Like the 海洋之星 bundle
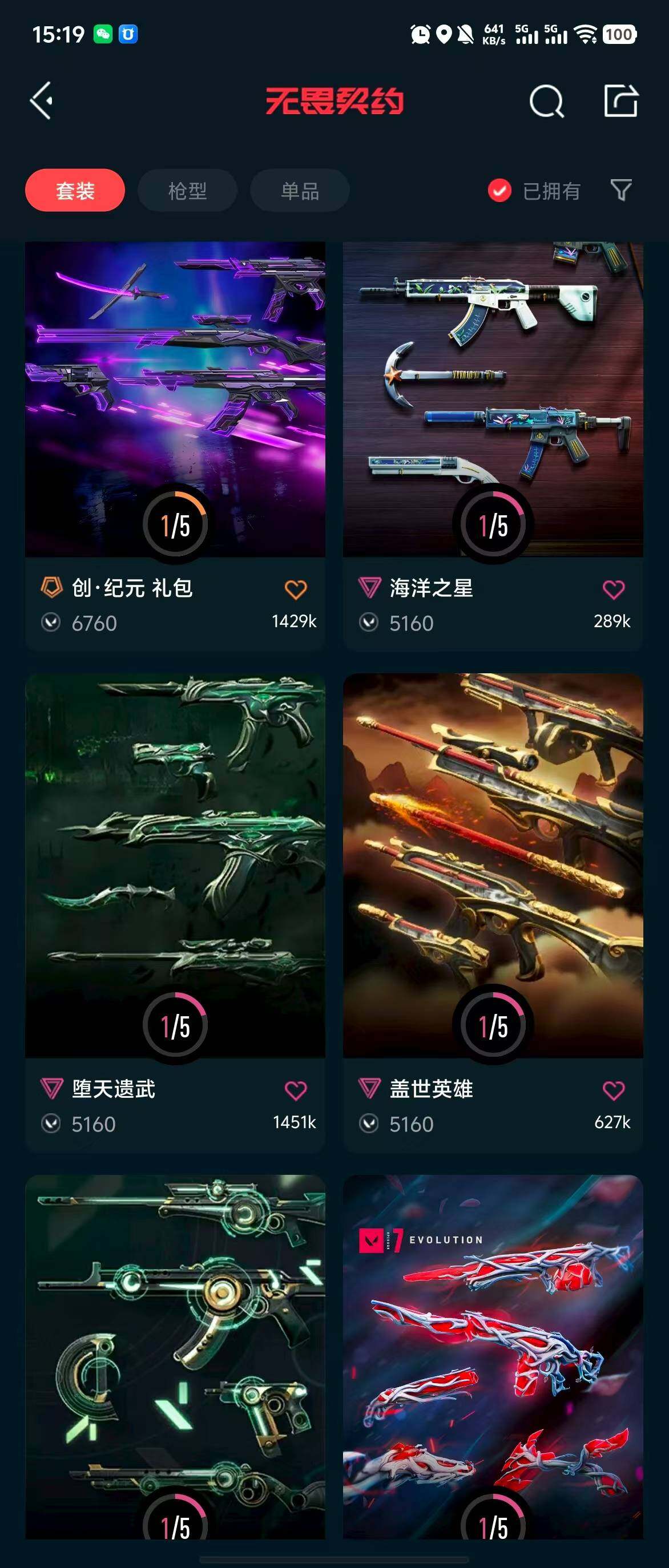 point(613,589)
